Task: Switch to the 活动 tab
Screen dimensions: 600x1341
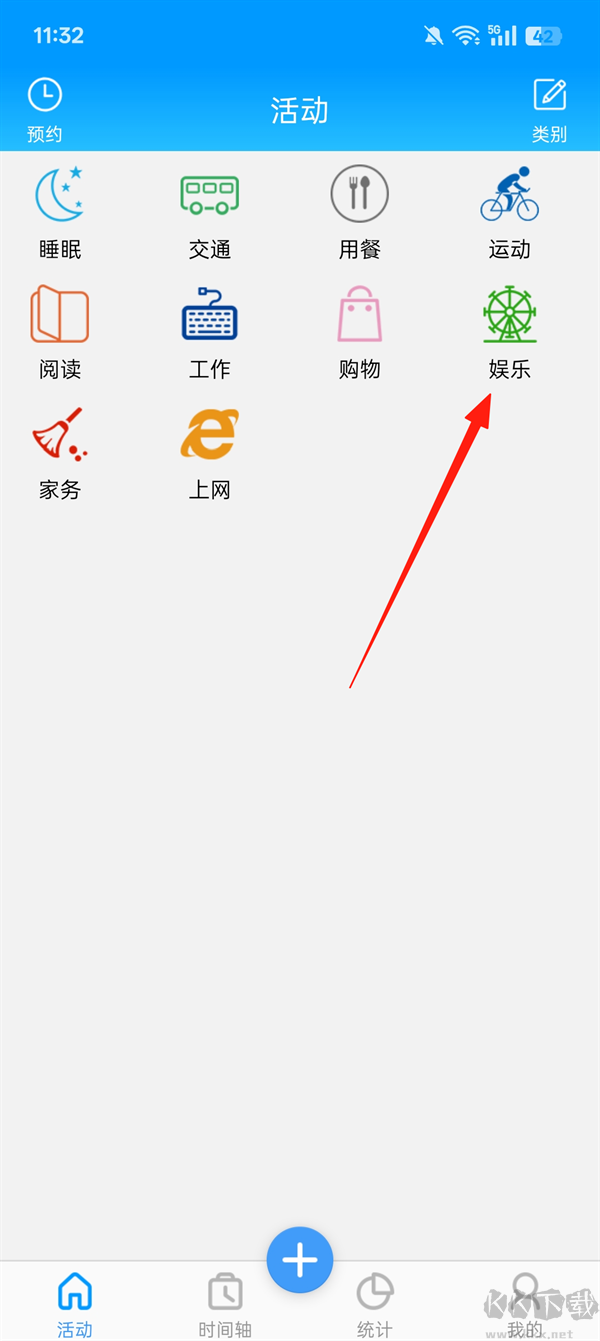Action: point(75,1304)
